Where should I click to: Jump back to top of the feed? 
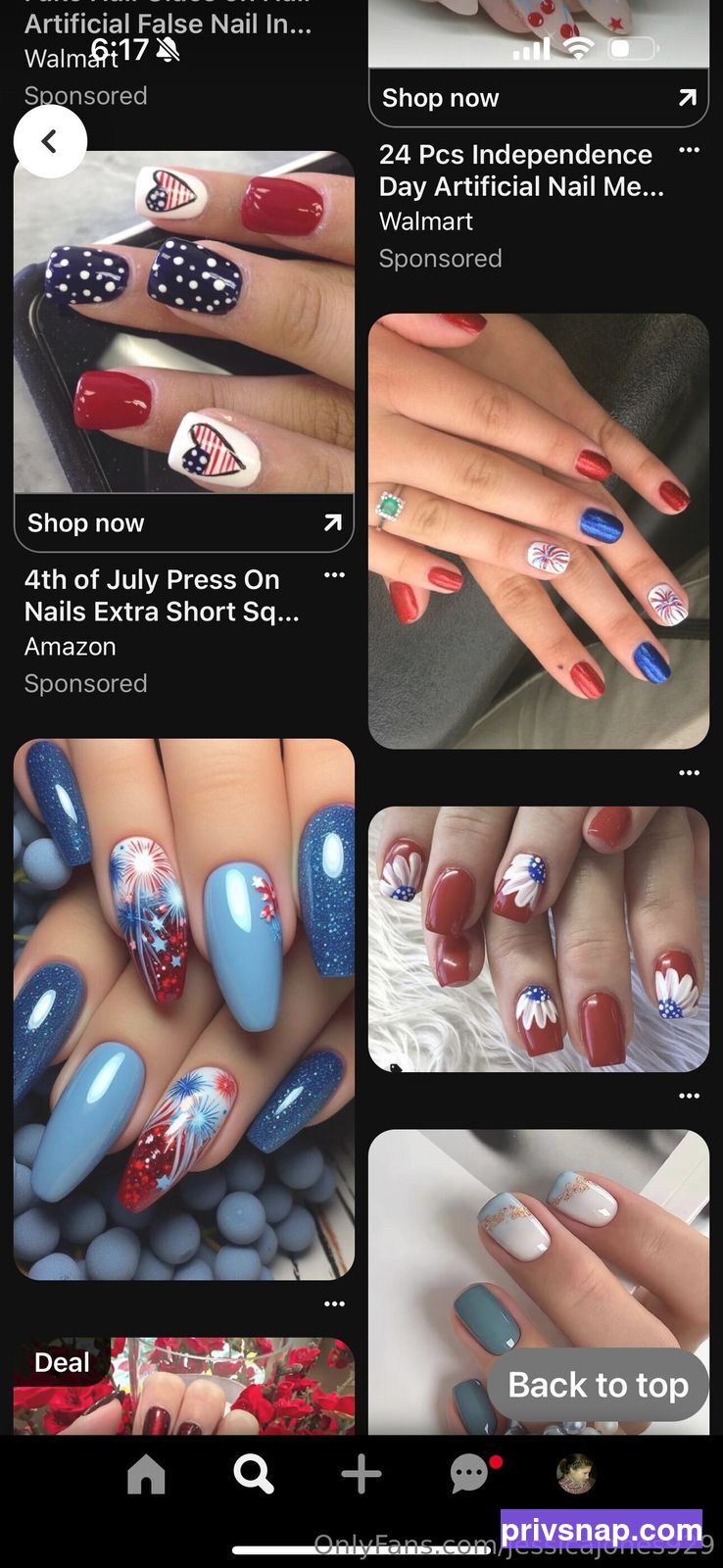598,1385
